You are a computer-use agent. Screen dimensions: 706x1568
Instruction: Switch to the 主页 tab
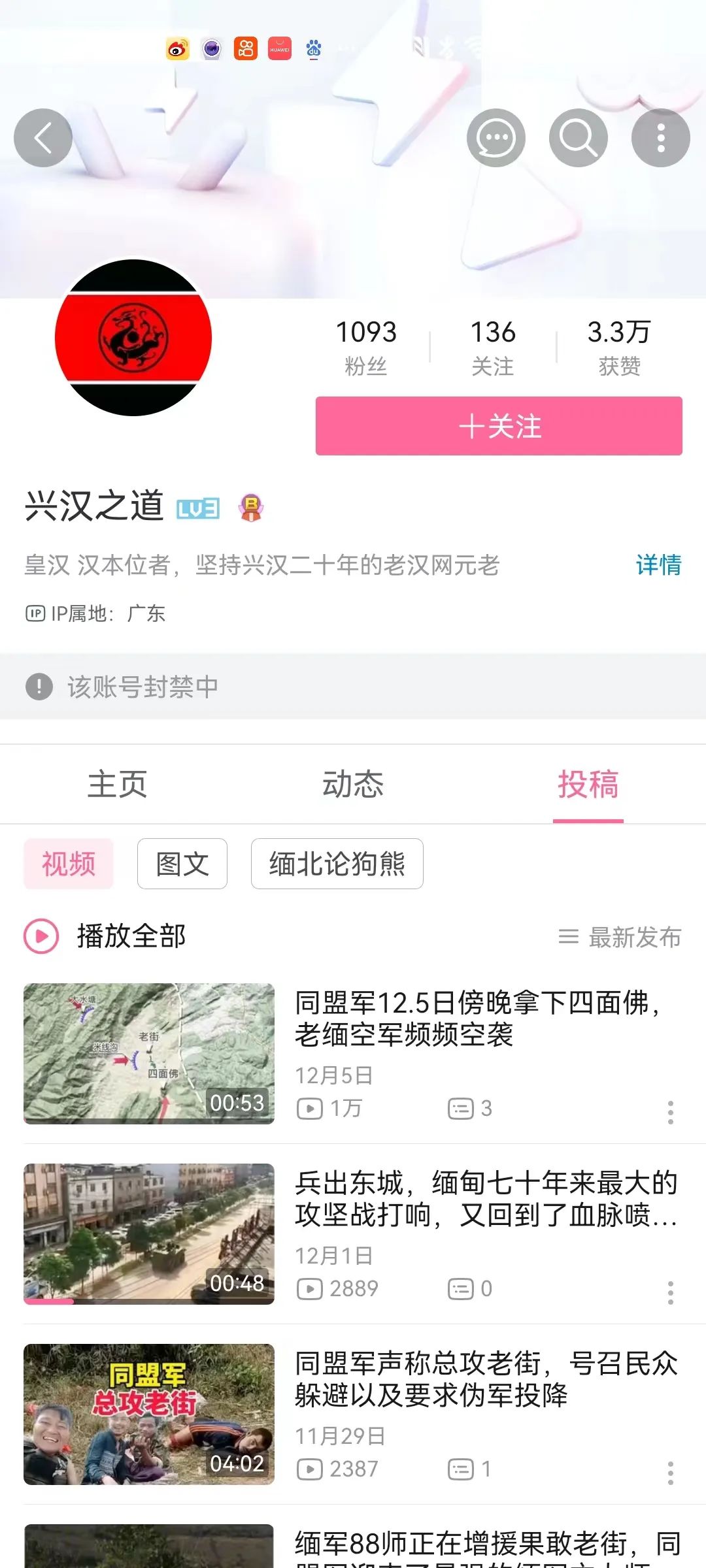(118, 784)
